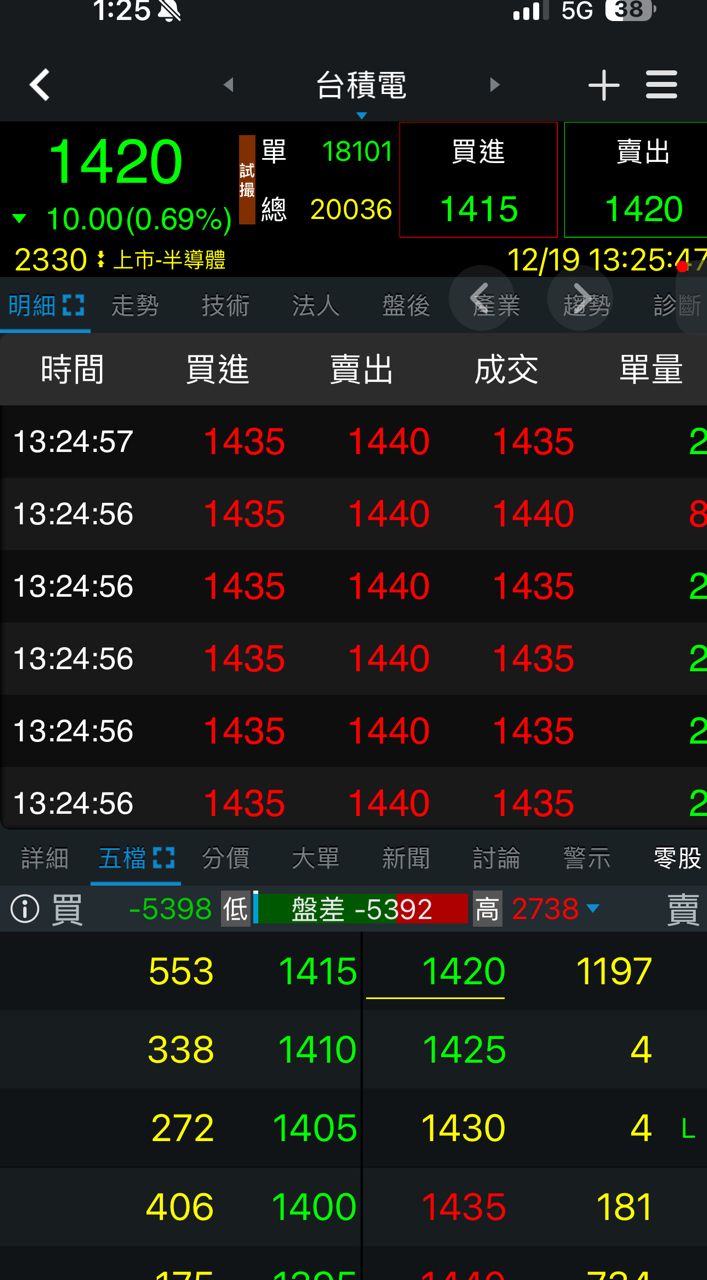Open the 新聞 tab
707x1280 pixels.
click(405, 858)
